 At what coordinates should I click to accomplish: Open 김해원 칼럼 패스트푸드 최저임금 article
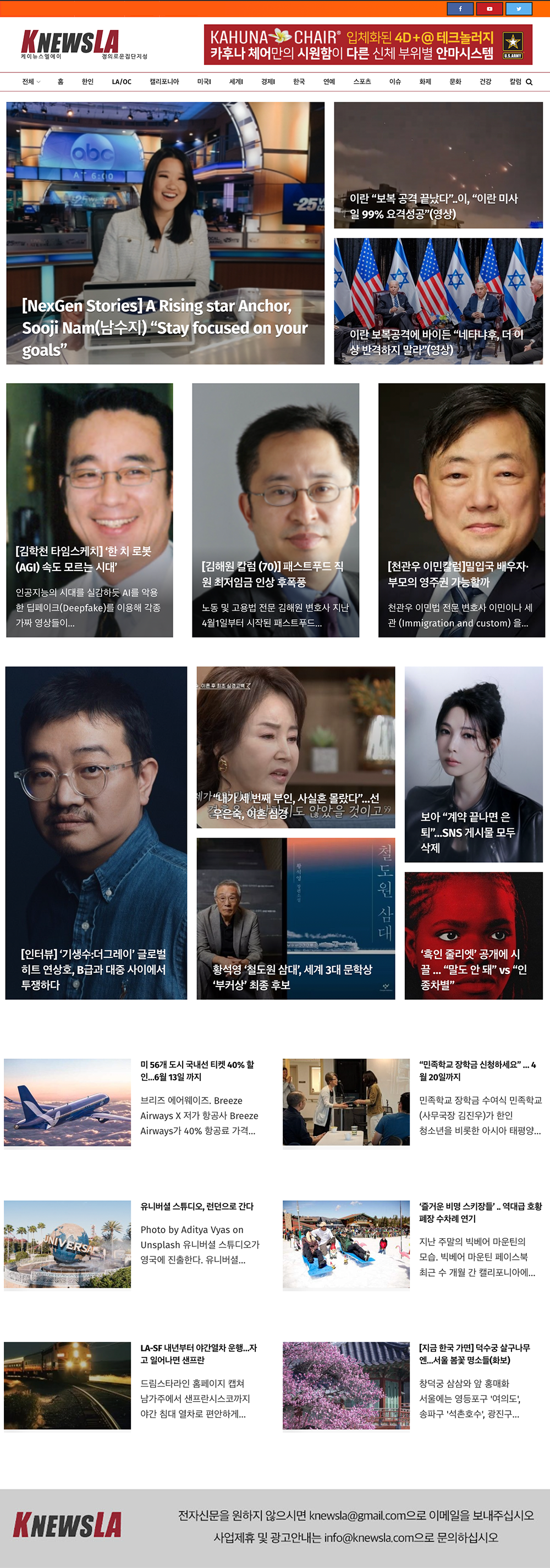[x=273, y=574]
